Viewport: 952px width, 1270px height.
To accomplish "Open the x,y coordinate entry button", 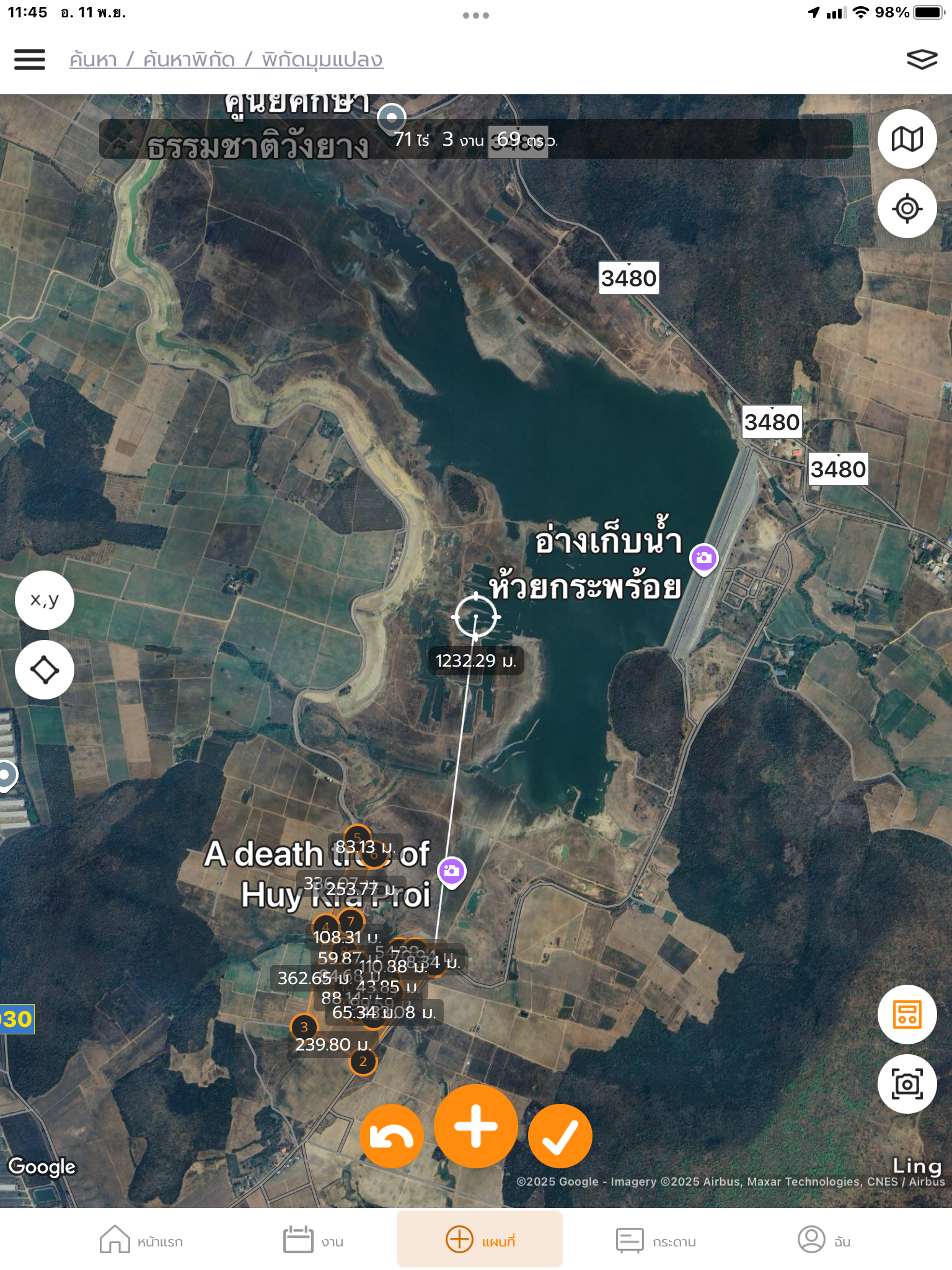I will click(x=45, y=600).
